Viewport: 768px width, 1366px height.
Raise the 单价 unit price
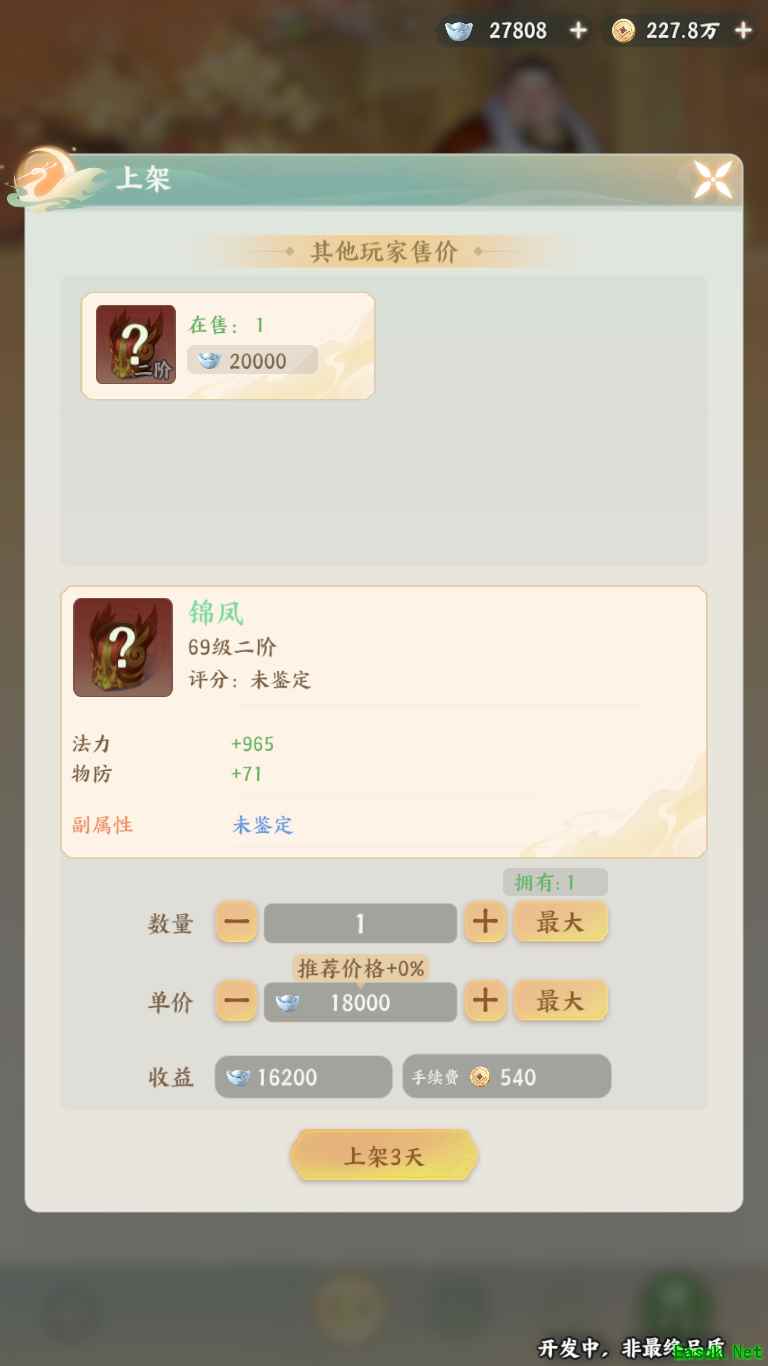[485, 1001]
